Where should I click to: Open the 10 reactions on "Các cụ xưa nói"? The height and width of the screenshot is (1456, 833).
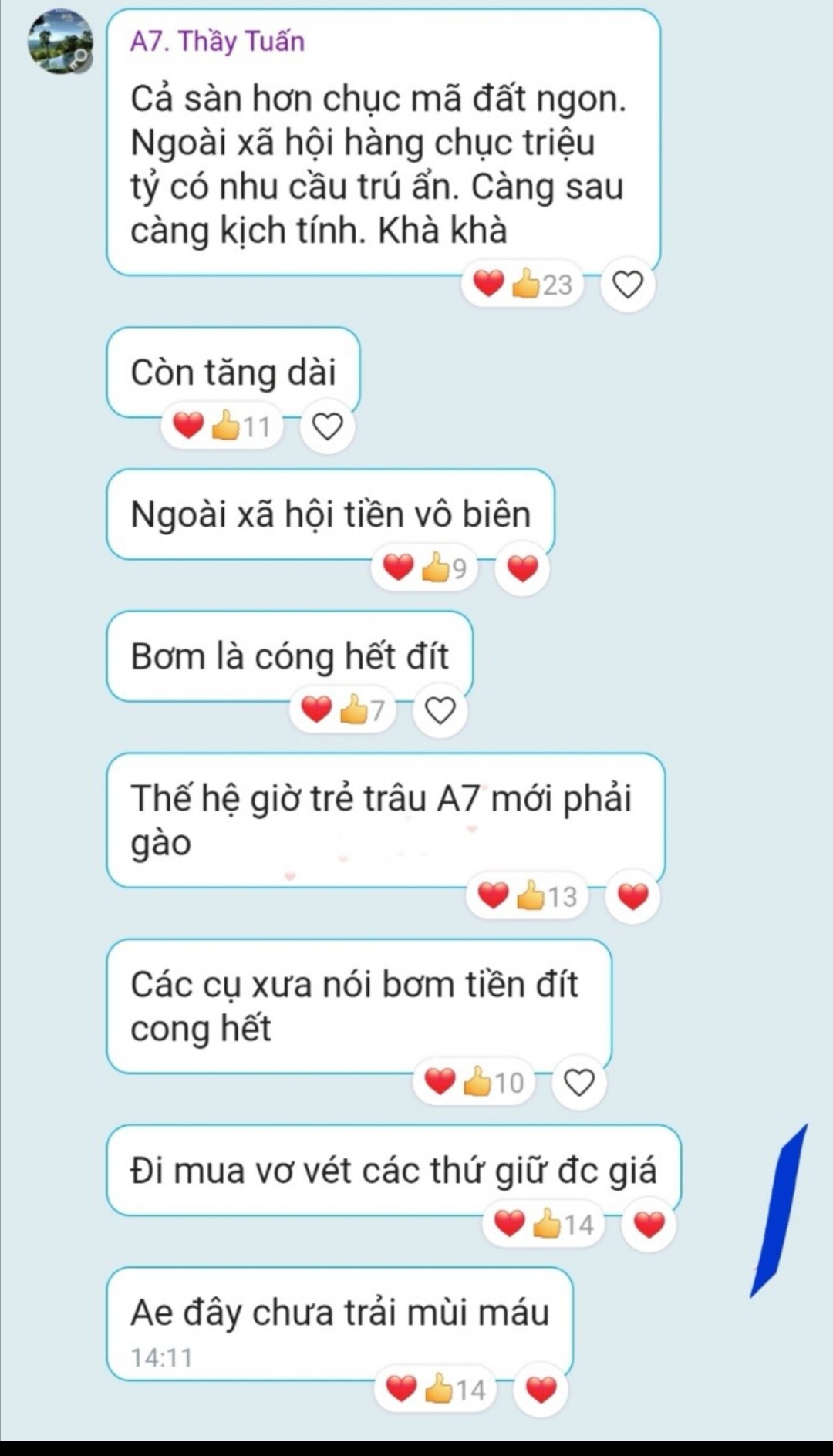coord(474,1083)
